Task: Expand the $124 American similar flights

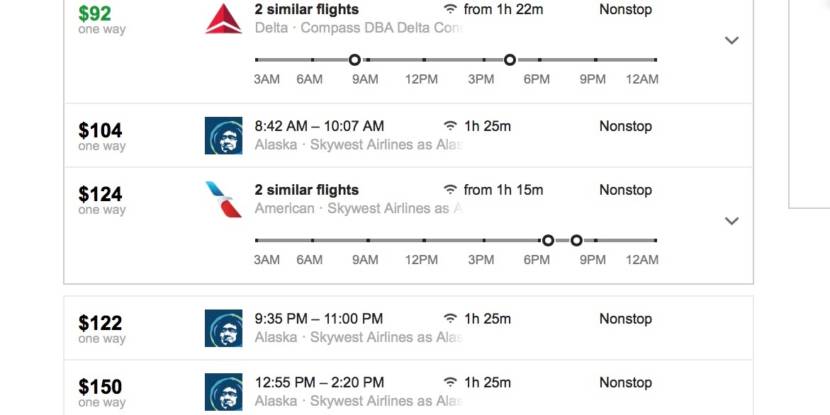Action: (731, 221)
